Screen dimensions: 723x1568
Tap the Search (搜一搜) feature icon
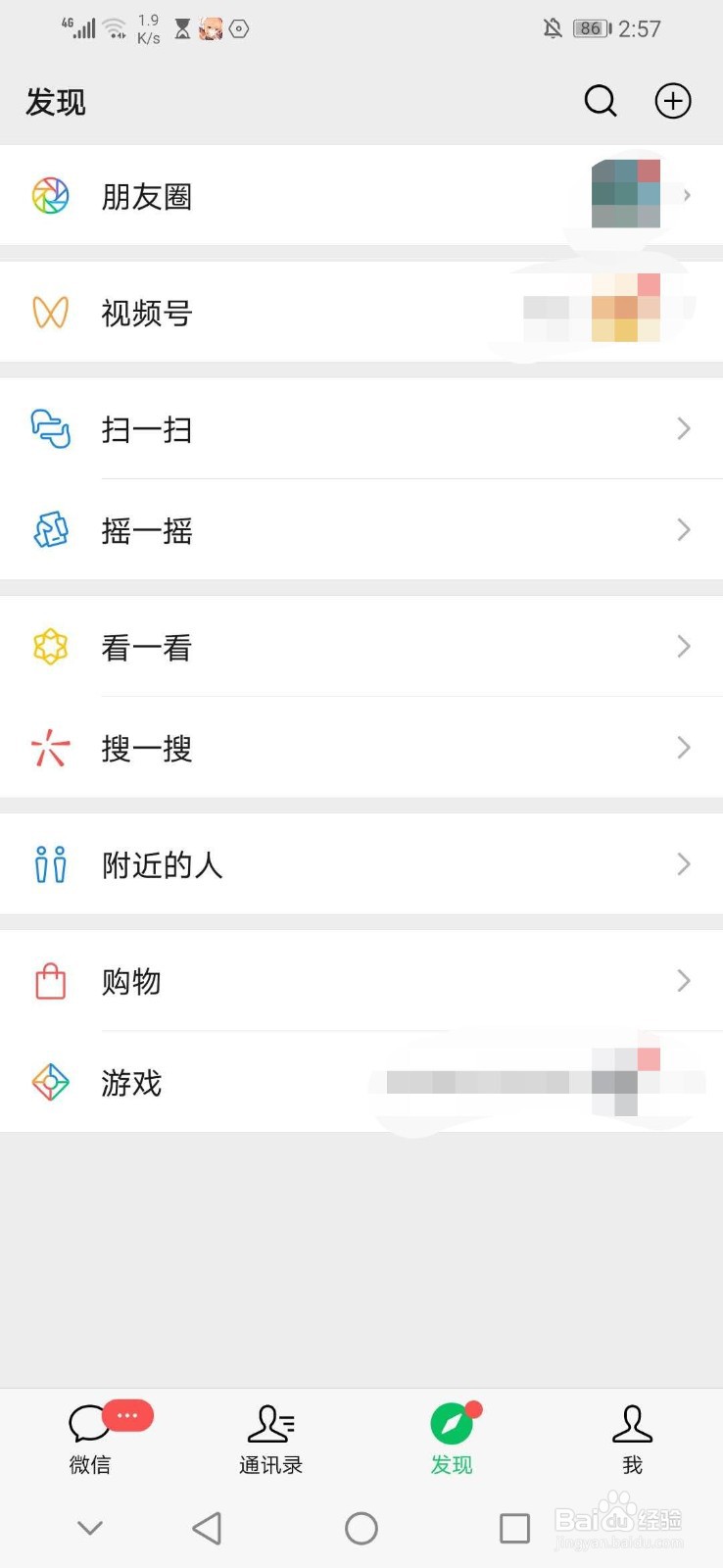(x=50, y=748)
